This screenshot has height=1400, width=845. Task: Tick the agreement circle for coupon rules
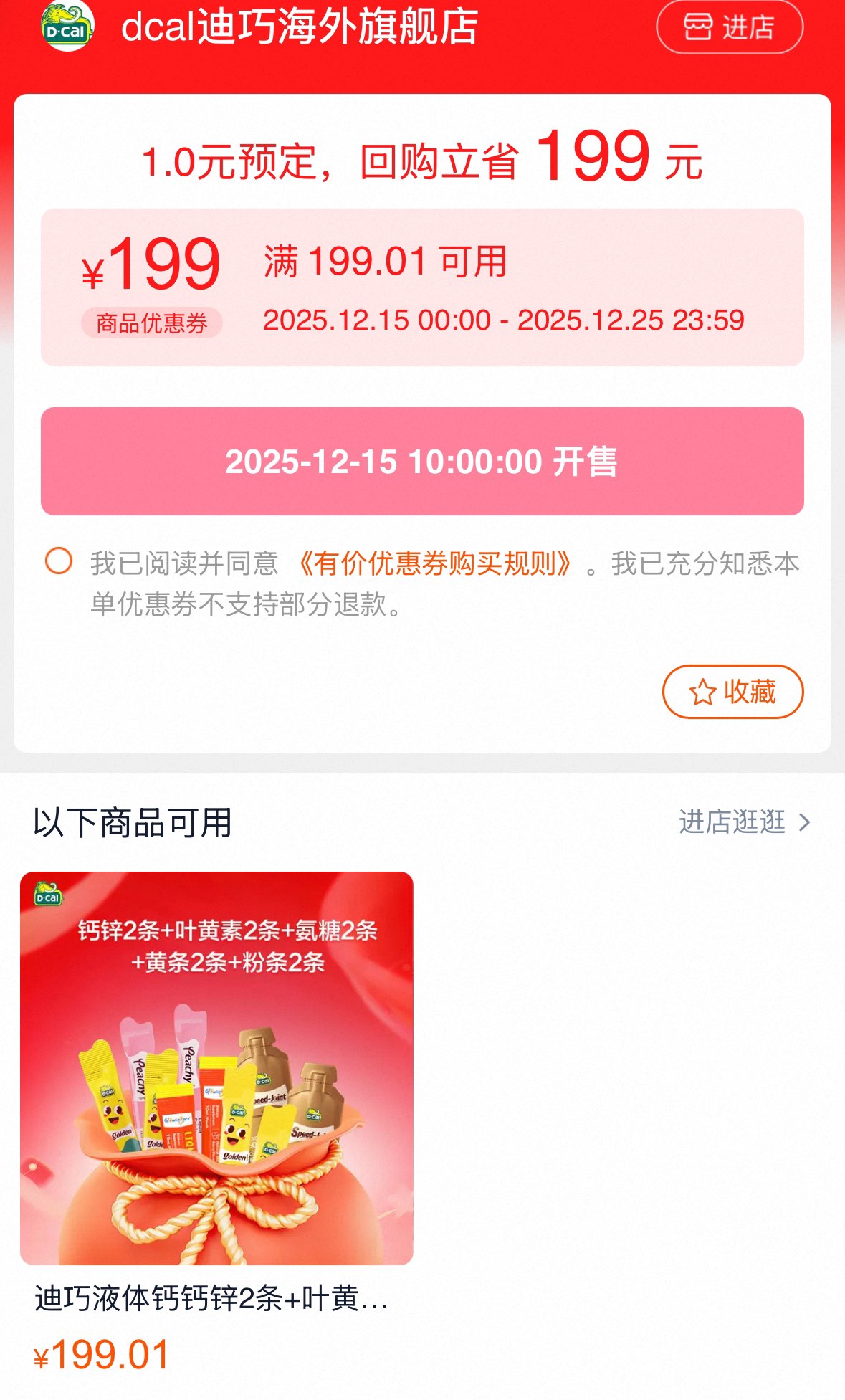click(x=59, y=561)
